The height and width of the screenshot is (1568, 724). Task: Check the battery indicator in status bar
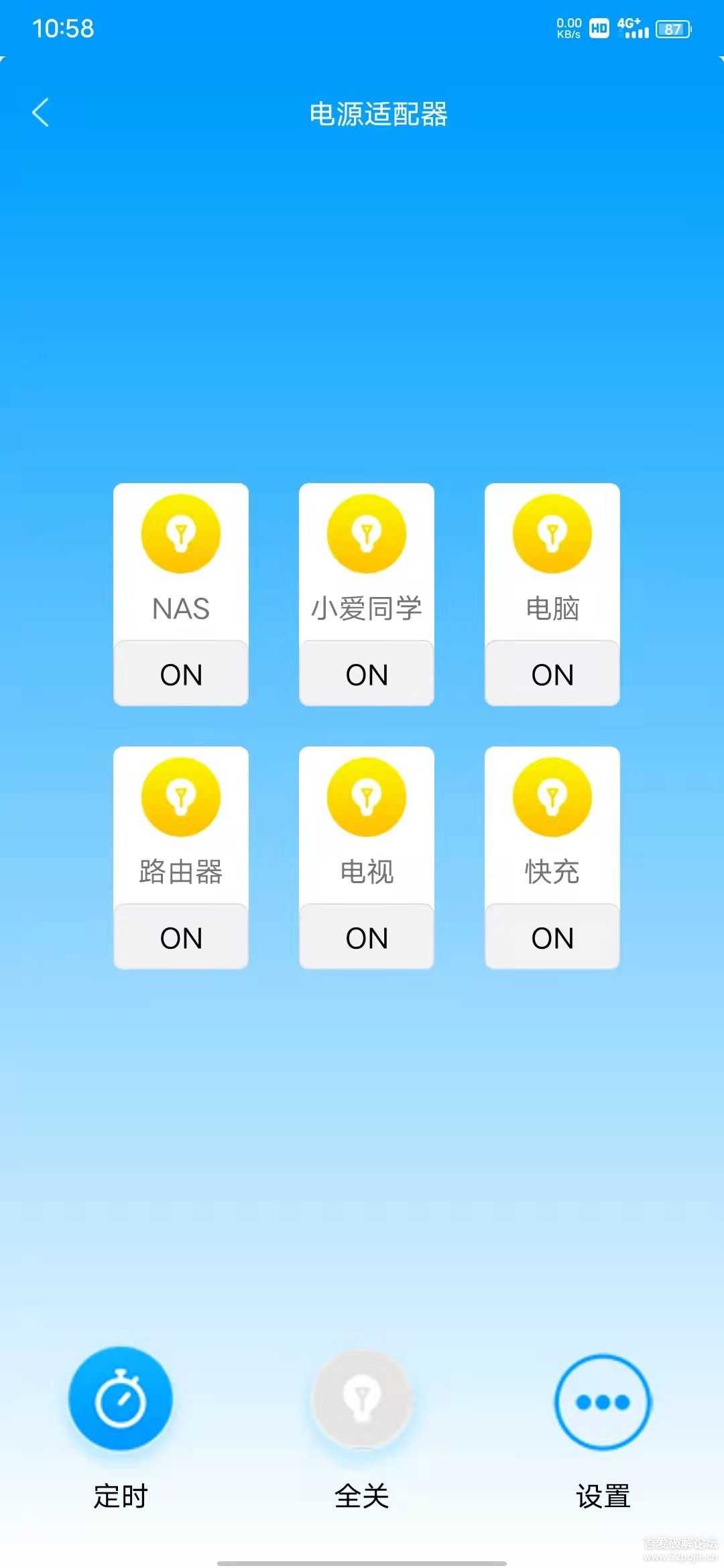click(672, 29)
